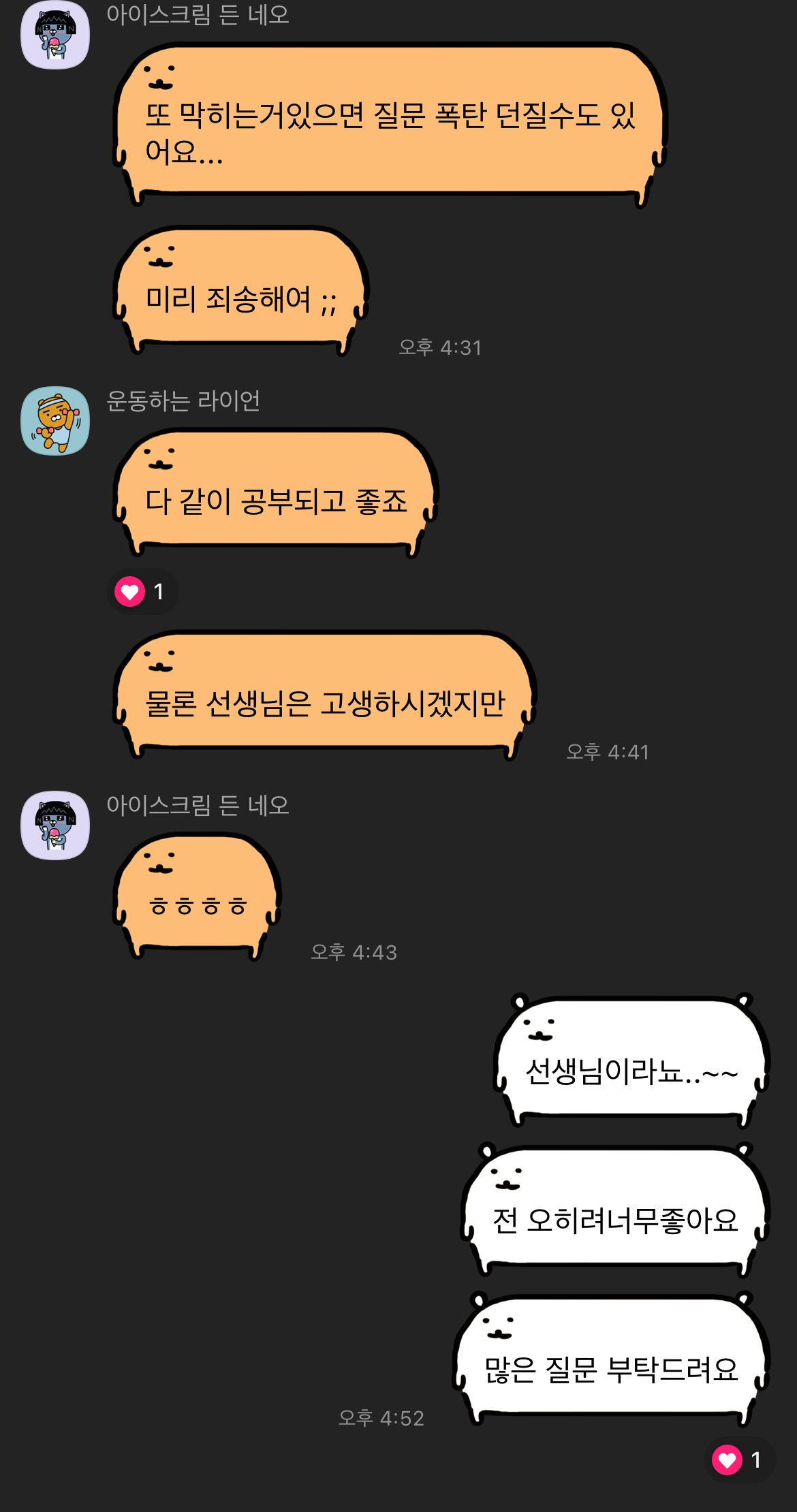Open 아이스크림 든 네오's avatar beside 'ㅎㅎㅎㅎ'
The image size is (797, 1512).
pos(55,825)
